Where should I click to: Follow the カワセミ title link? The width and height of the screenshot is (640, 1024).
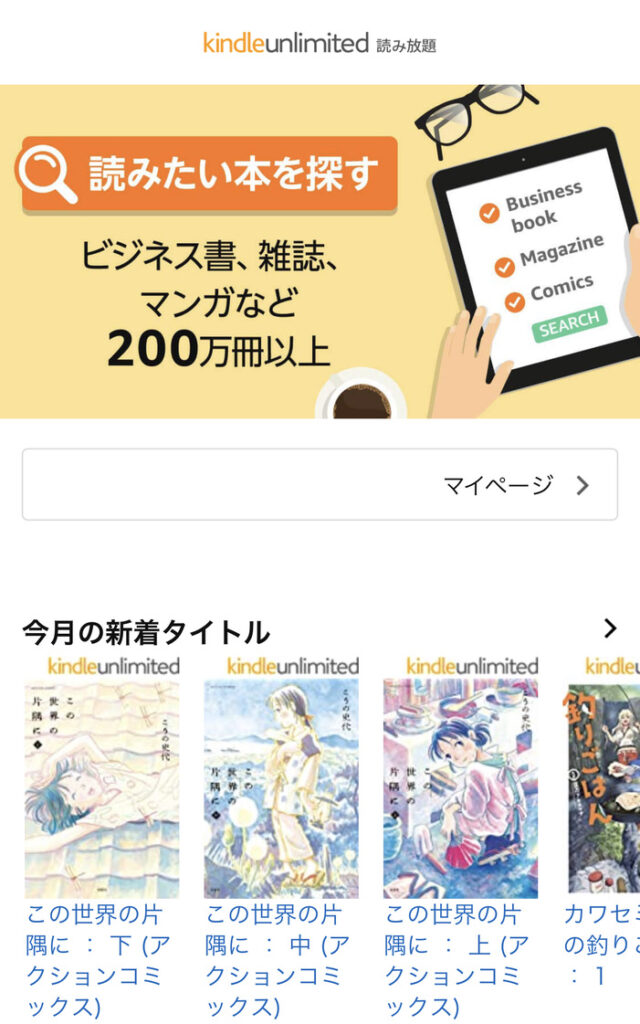tap(601, 944)
